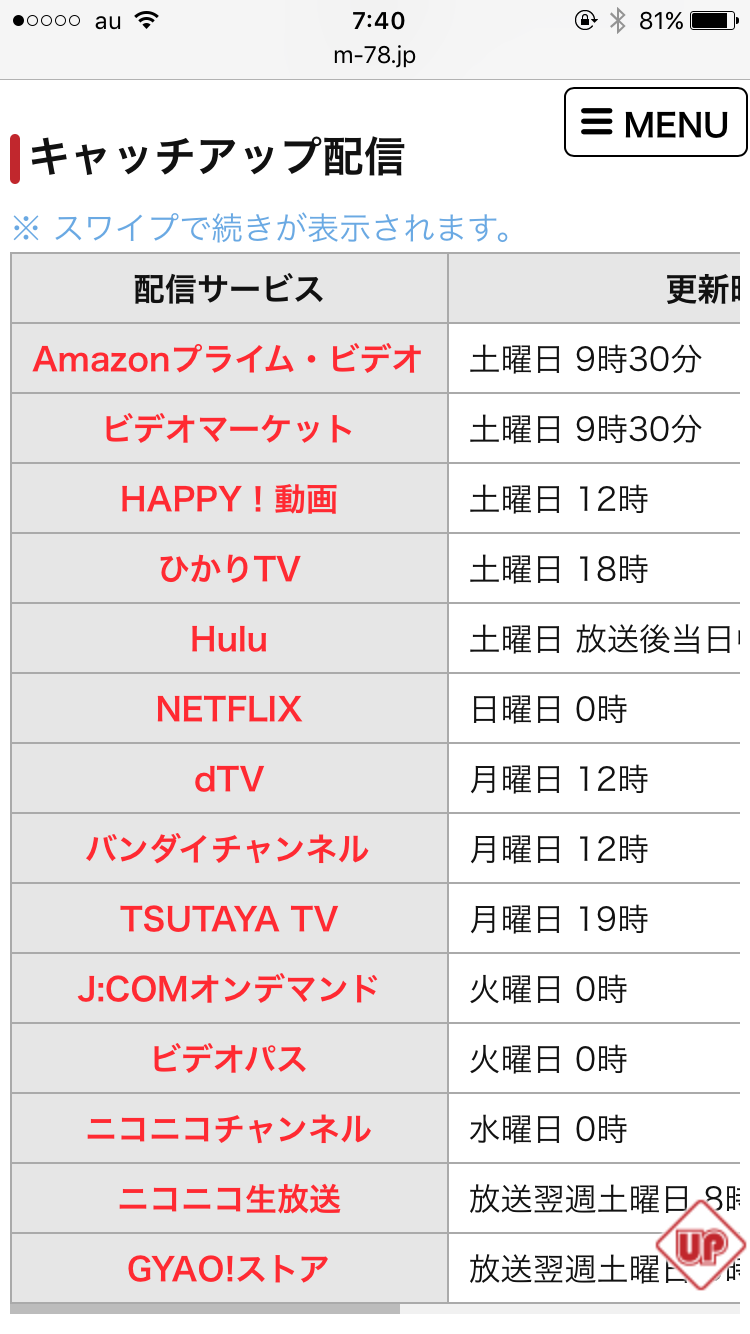
Task: Go to HAPPY!動画 service
Action: click(x=228, y=499)
